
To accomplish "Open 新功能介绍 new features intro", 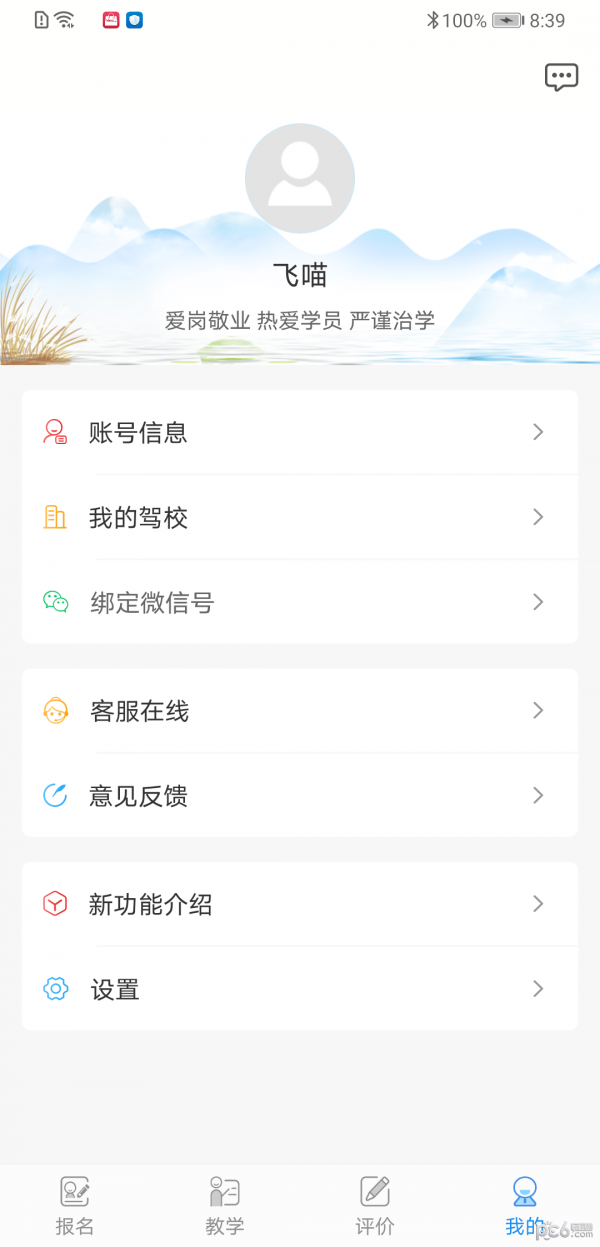I will click(300, 905).
